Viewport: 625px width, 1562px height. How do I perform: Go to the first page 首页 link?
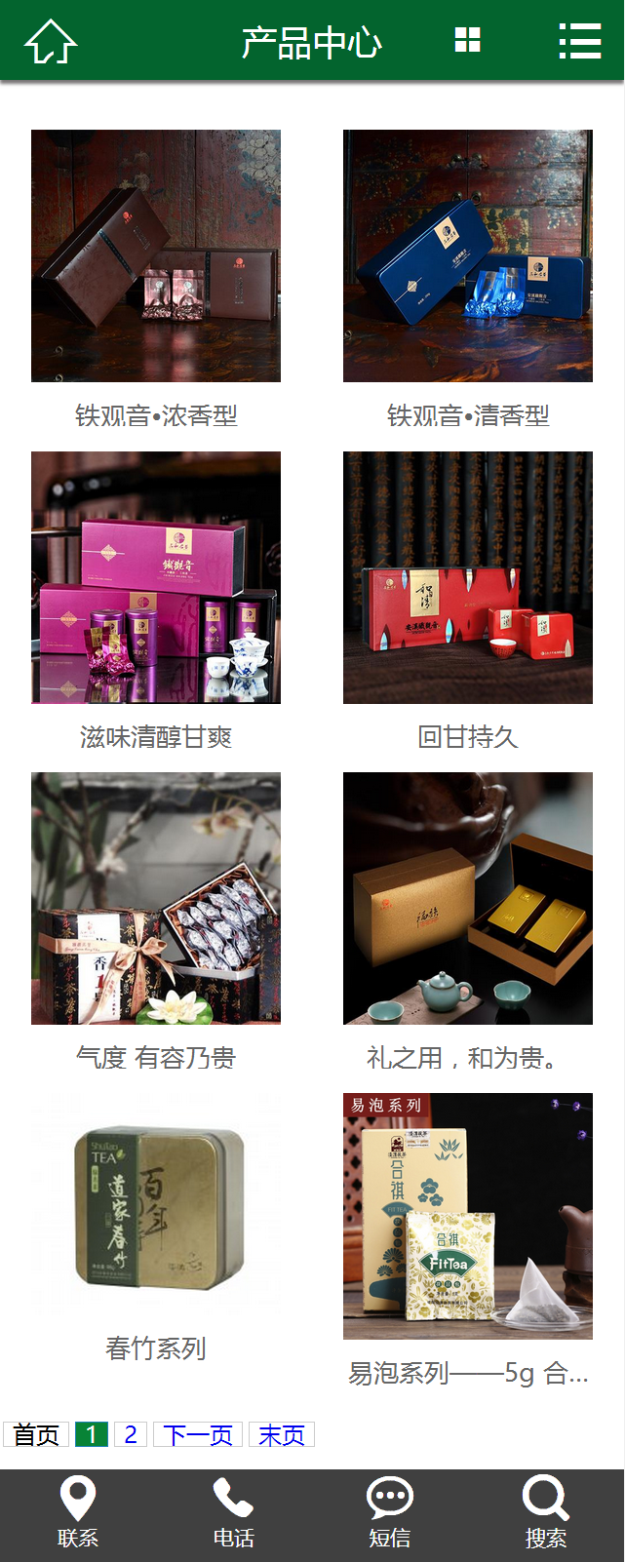[x=36, y=1435]
